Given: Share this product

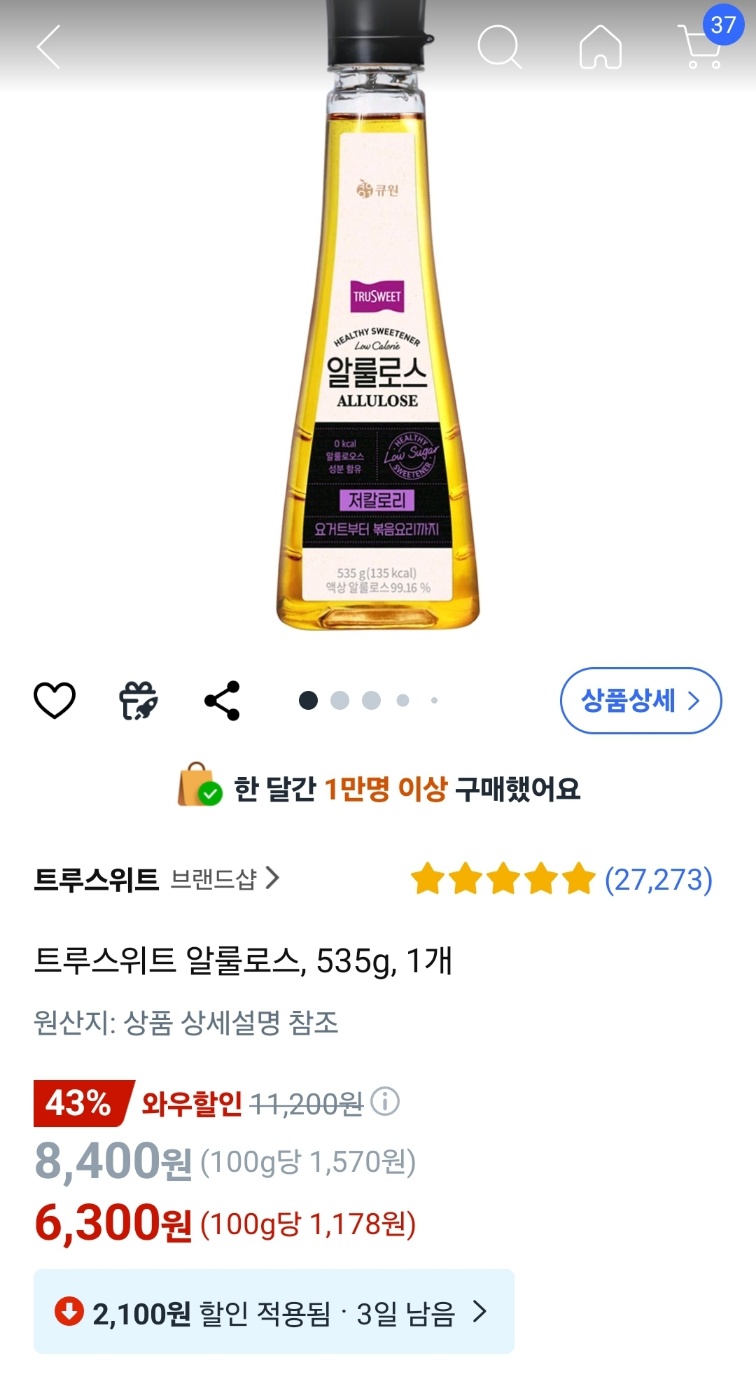Looking at the screenshot, I should click(222, 701).
